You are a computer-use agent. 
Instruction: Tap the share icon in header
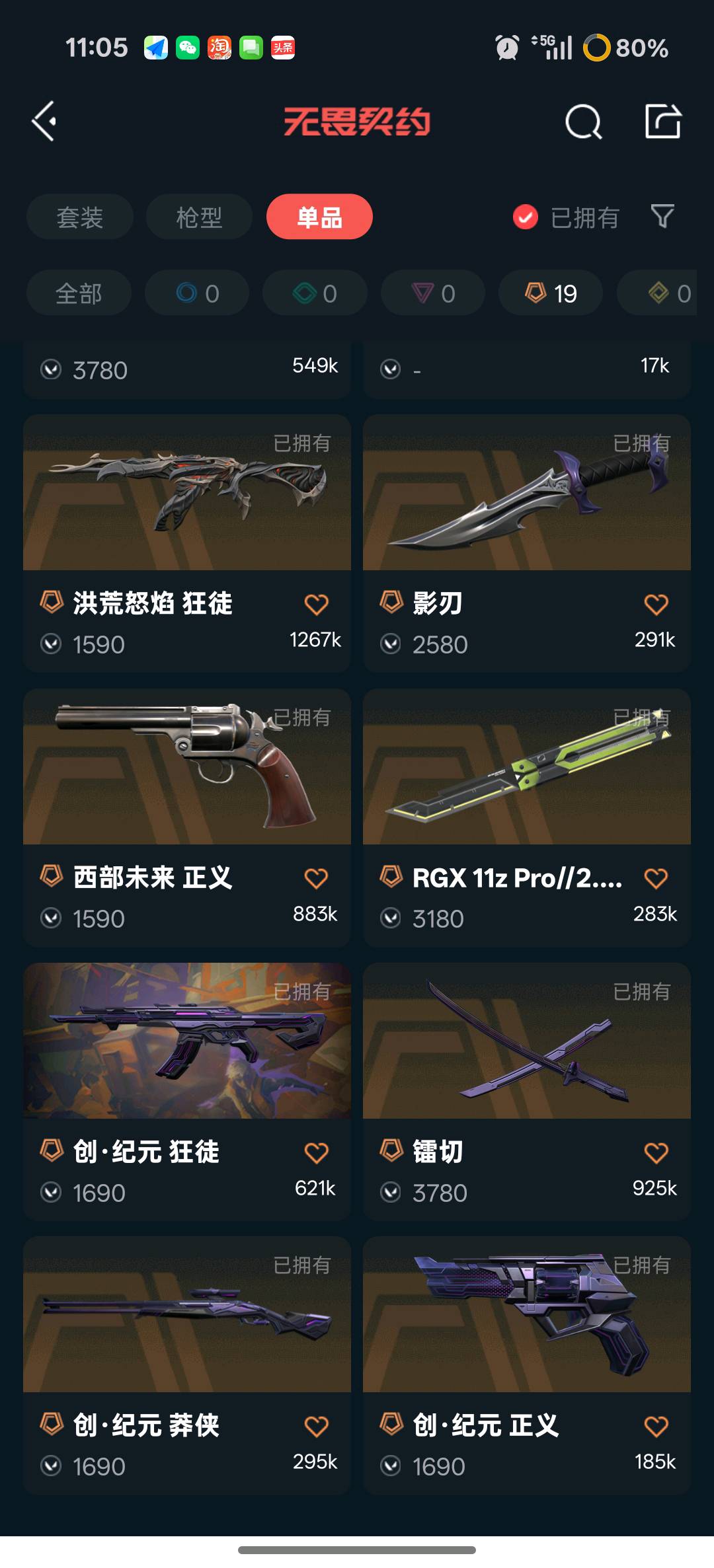tap(662, 122)
